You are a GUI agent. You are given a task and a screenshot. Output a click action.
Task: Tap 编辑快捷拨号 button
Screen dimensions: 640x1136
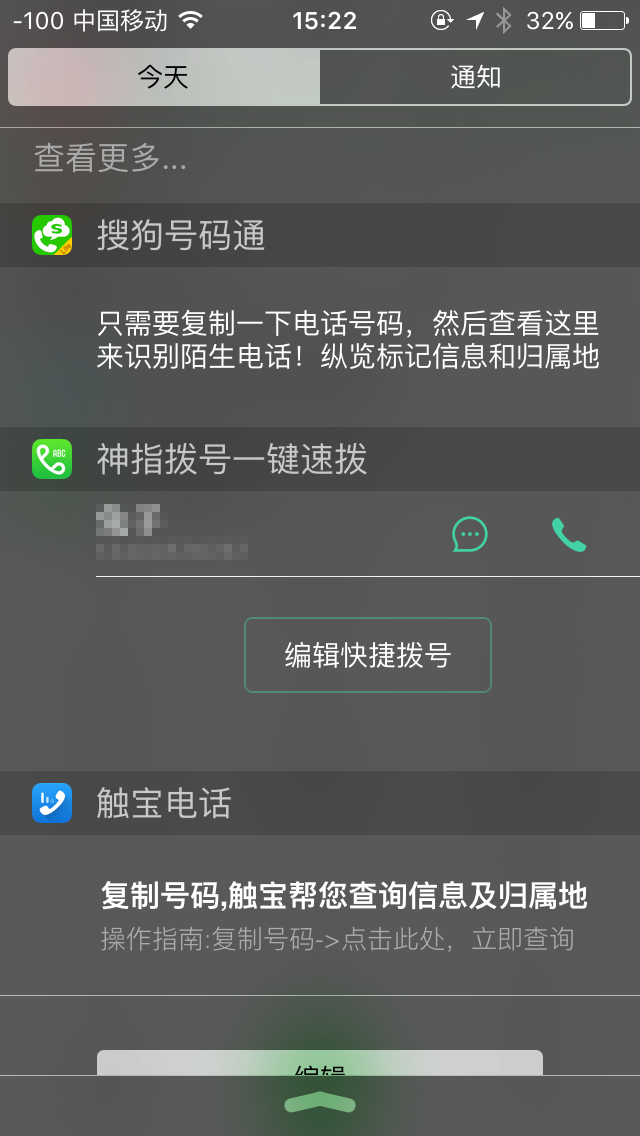(x=368, y=655)
